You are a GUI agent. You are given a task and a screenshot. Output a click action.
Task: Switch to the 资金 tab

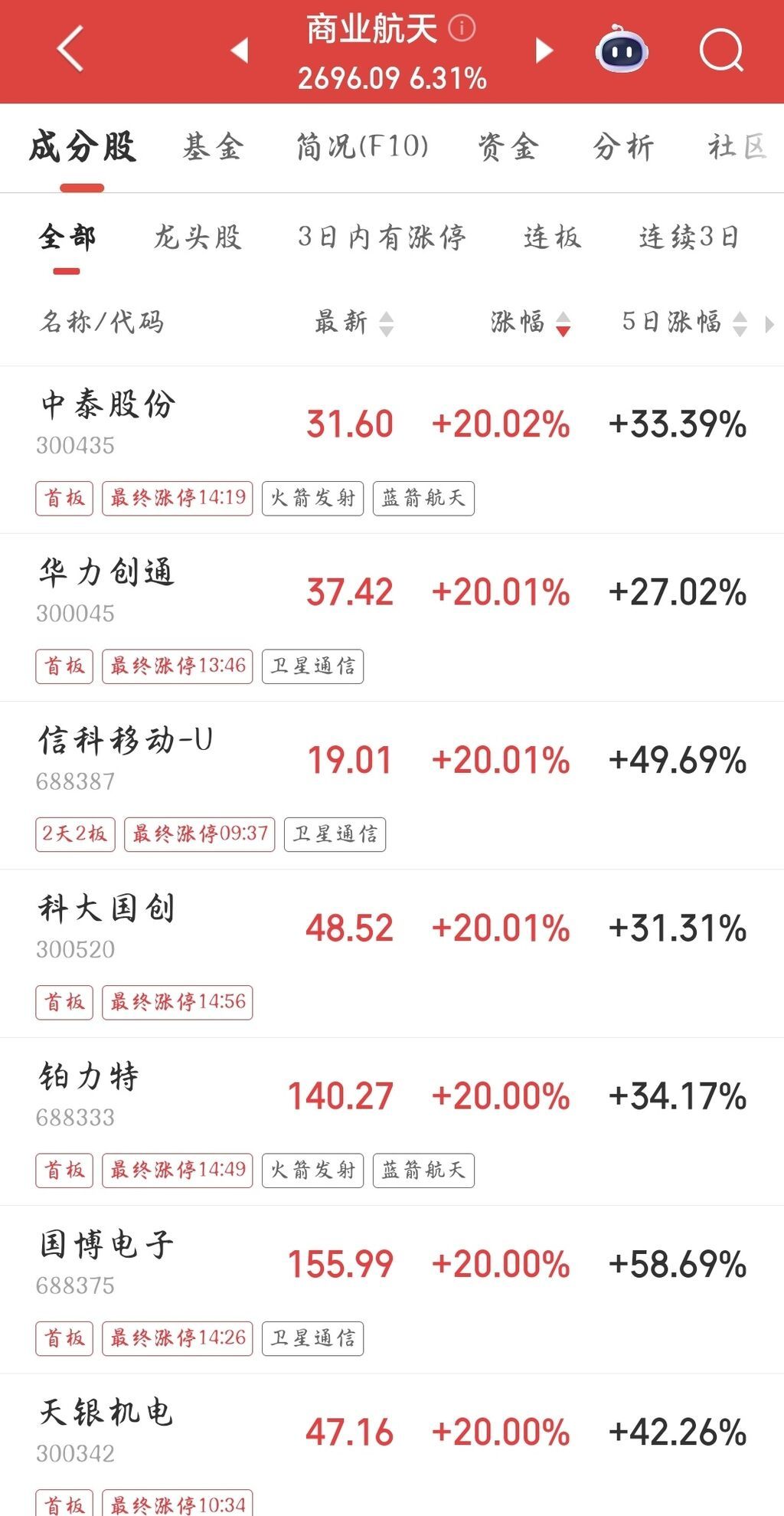click(508, 147)
